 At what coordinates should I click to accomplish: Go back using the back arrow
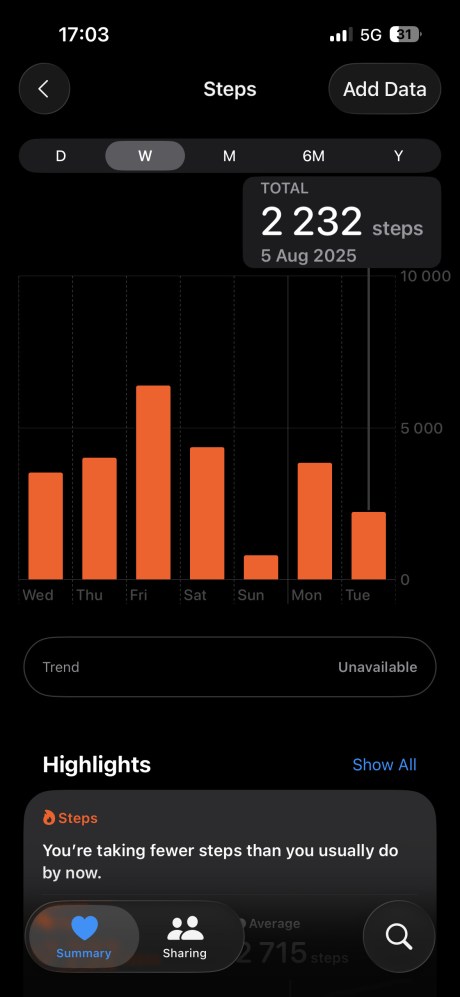(x=44, y=89)
